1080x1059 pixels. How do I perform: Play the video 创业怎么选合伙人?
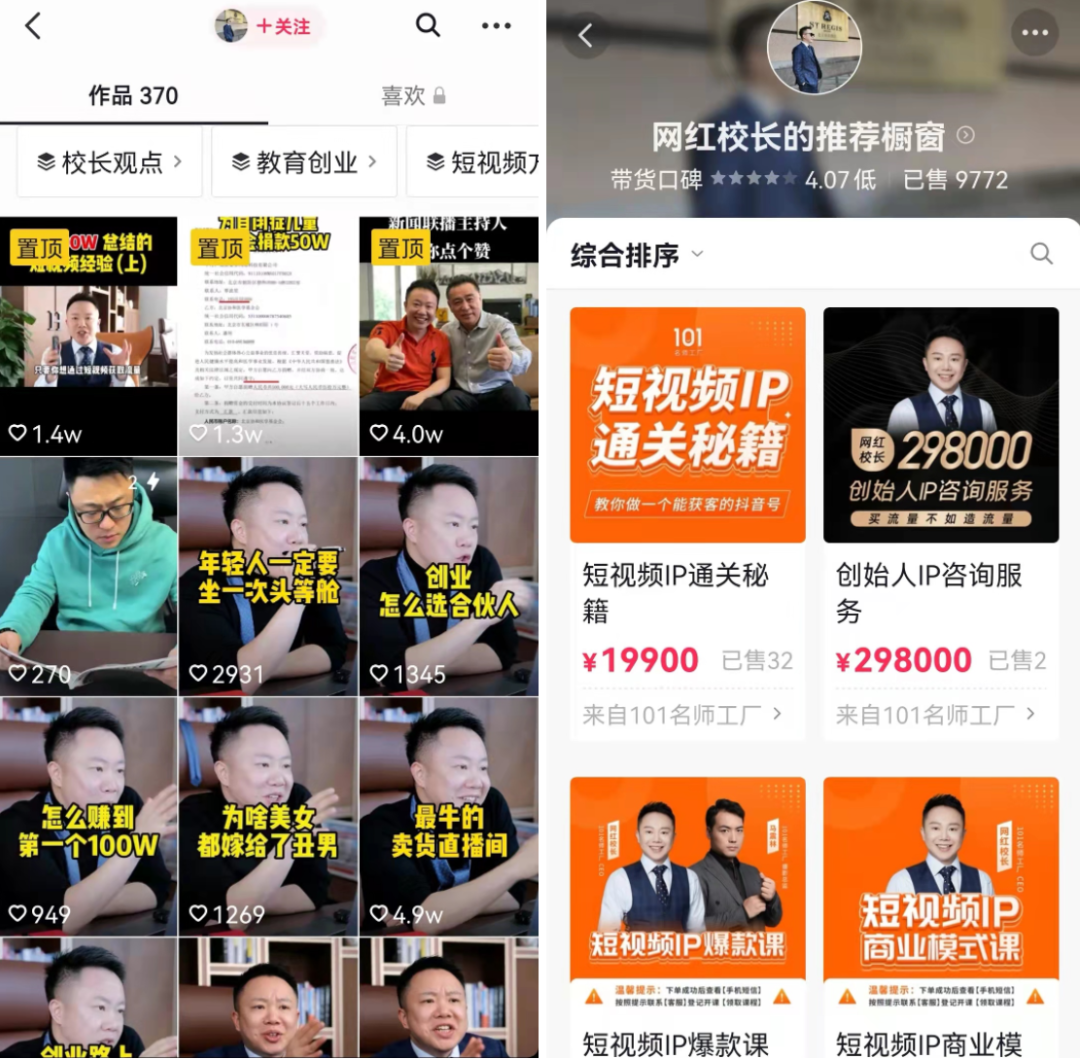pyautogui.click(x=448, y=575)
